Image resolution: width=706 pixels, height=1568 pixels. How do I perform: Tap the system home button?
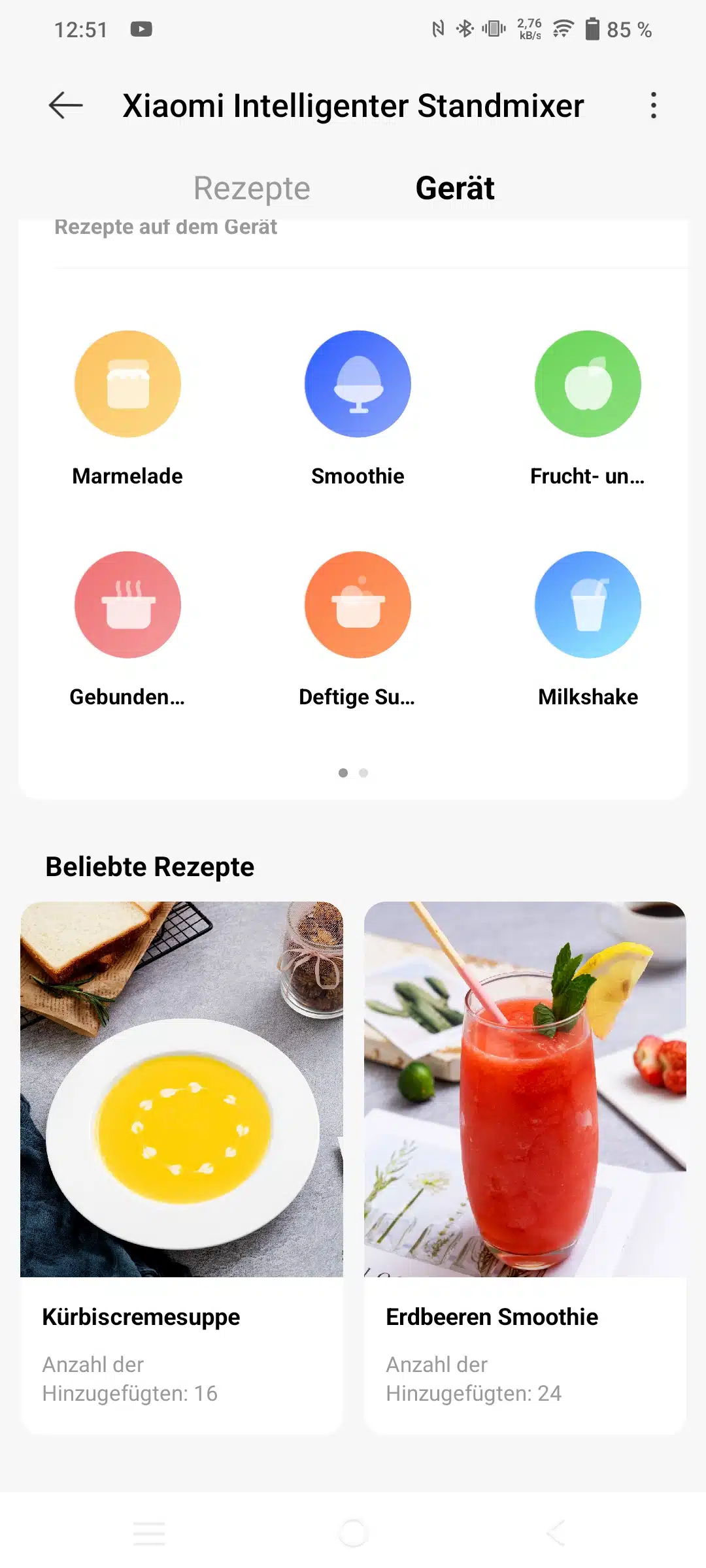click(353, 1533)
